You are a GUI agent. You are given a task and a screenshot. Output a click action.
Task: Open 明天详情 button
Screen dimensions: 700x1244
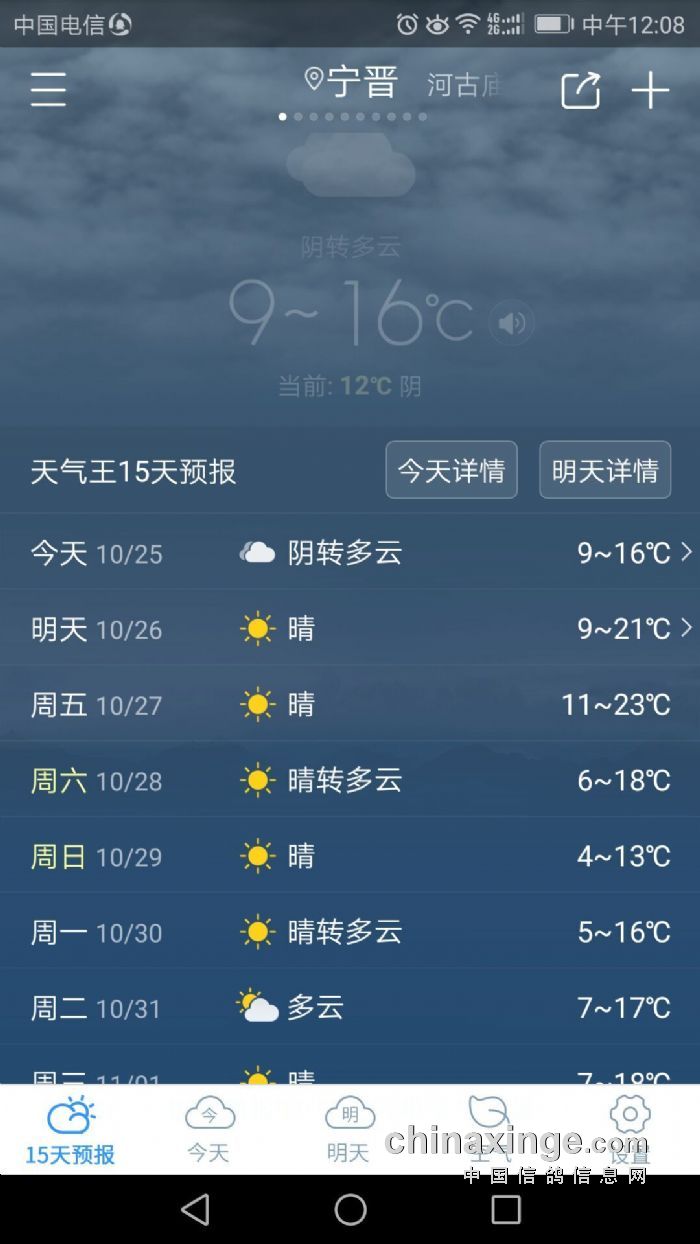tap(605, 470)
